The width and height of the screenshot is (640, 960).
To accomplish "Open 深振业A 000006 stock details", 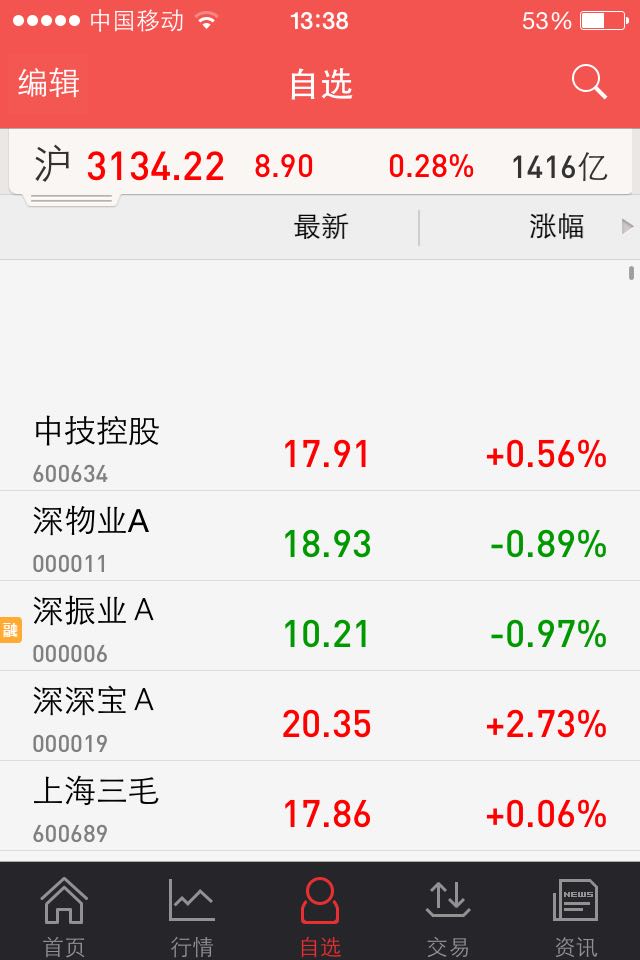I will click(320, 626).
